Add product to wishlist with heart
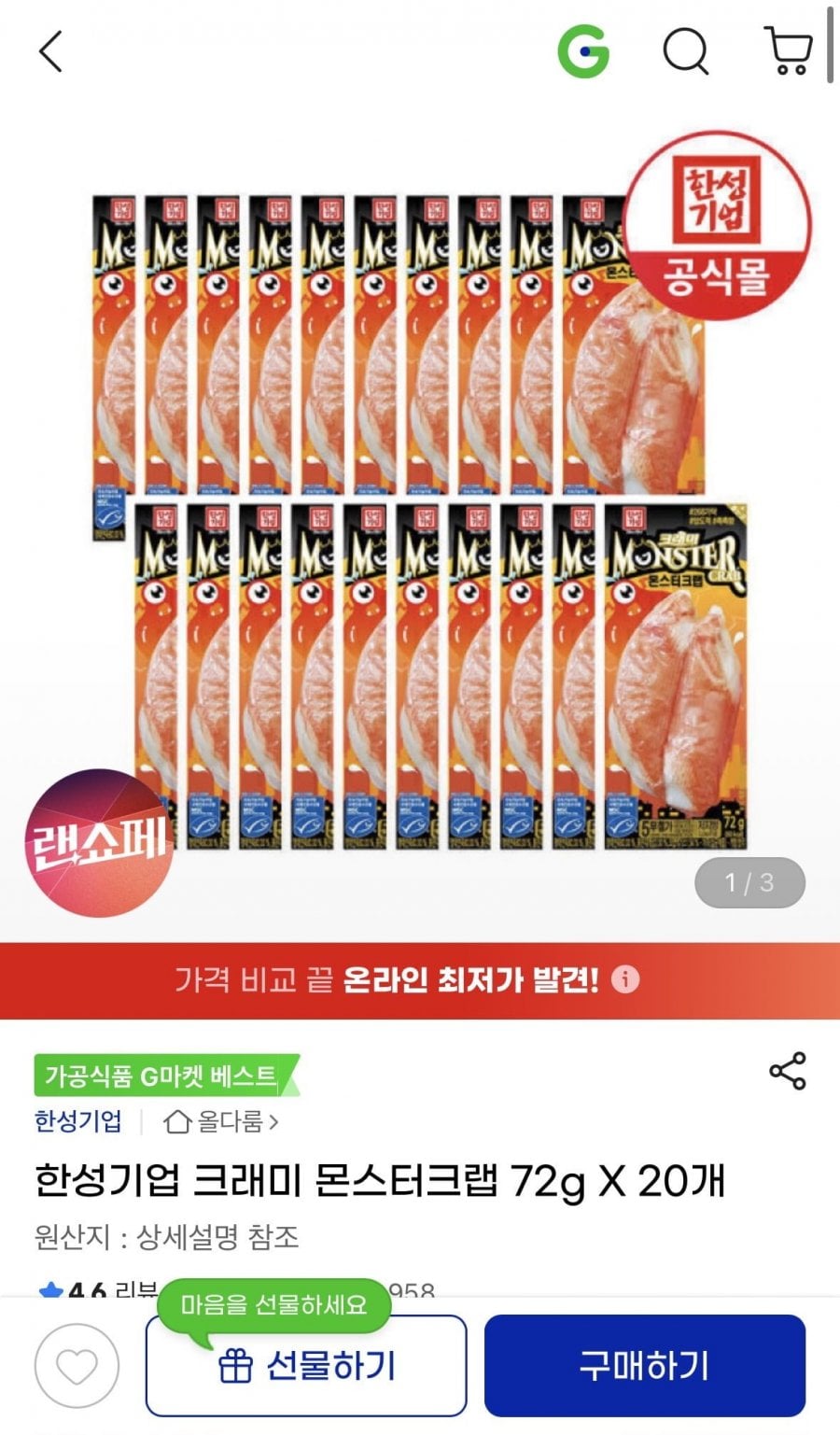The image size is (840, 1435). pyautogui.click(x=77, y=1367)
